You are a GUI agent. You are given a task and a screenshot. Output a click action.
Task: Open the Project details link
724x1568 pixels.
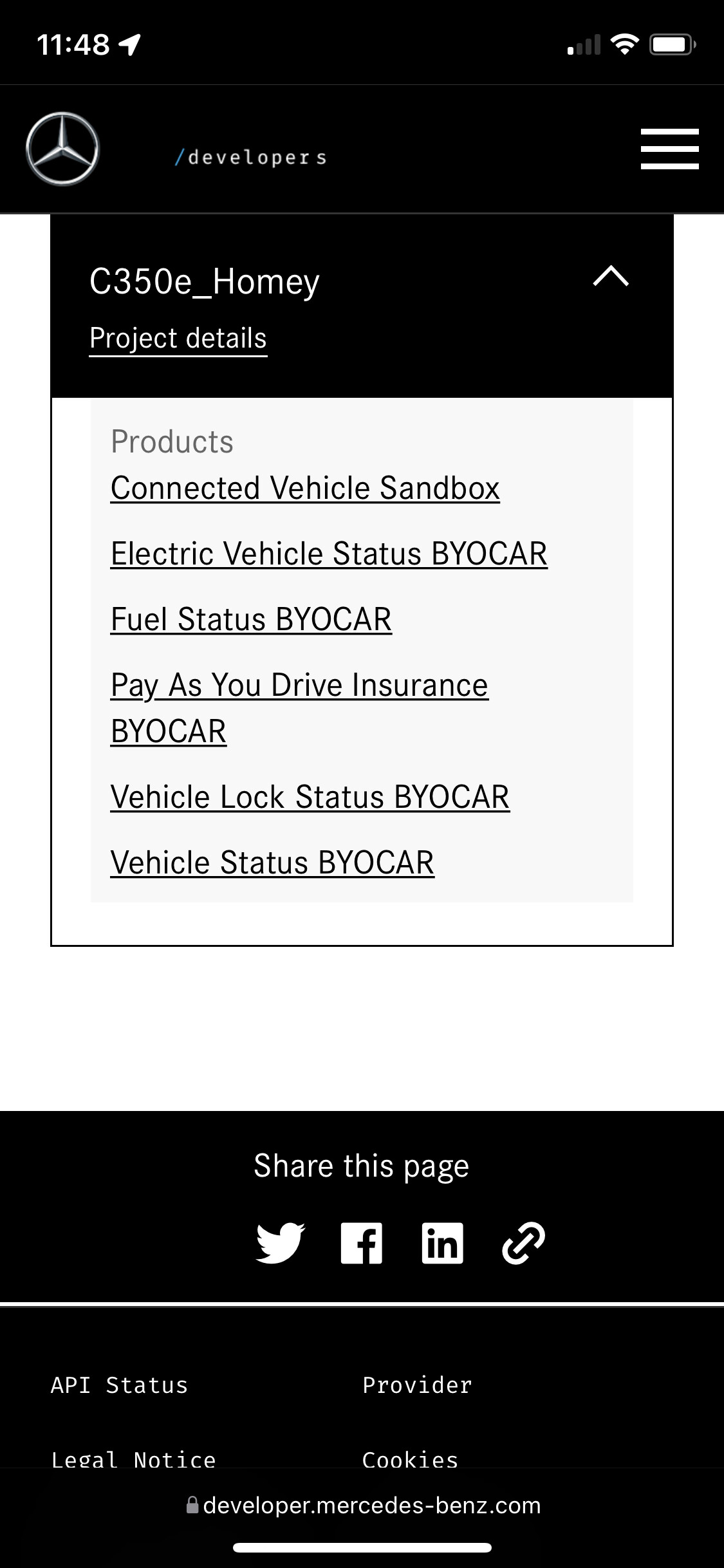tap(178, 339)
